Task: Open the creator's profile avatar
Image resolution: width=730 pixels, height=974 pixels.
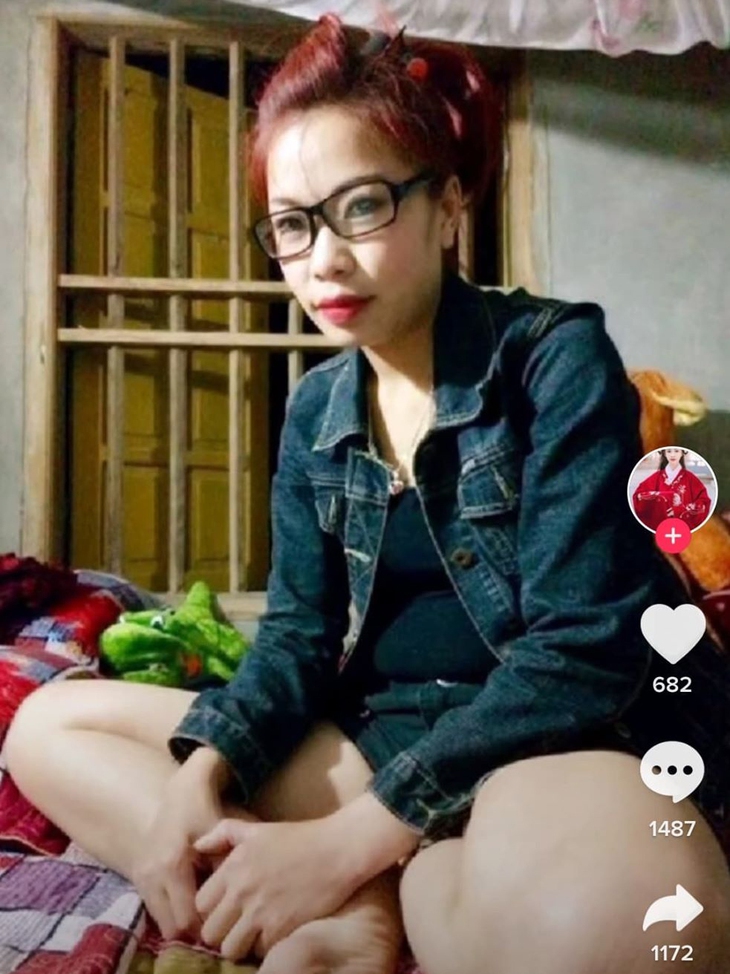Action: 672,490
